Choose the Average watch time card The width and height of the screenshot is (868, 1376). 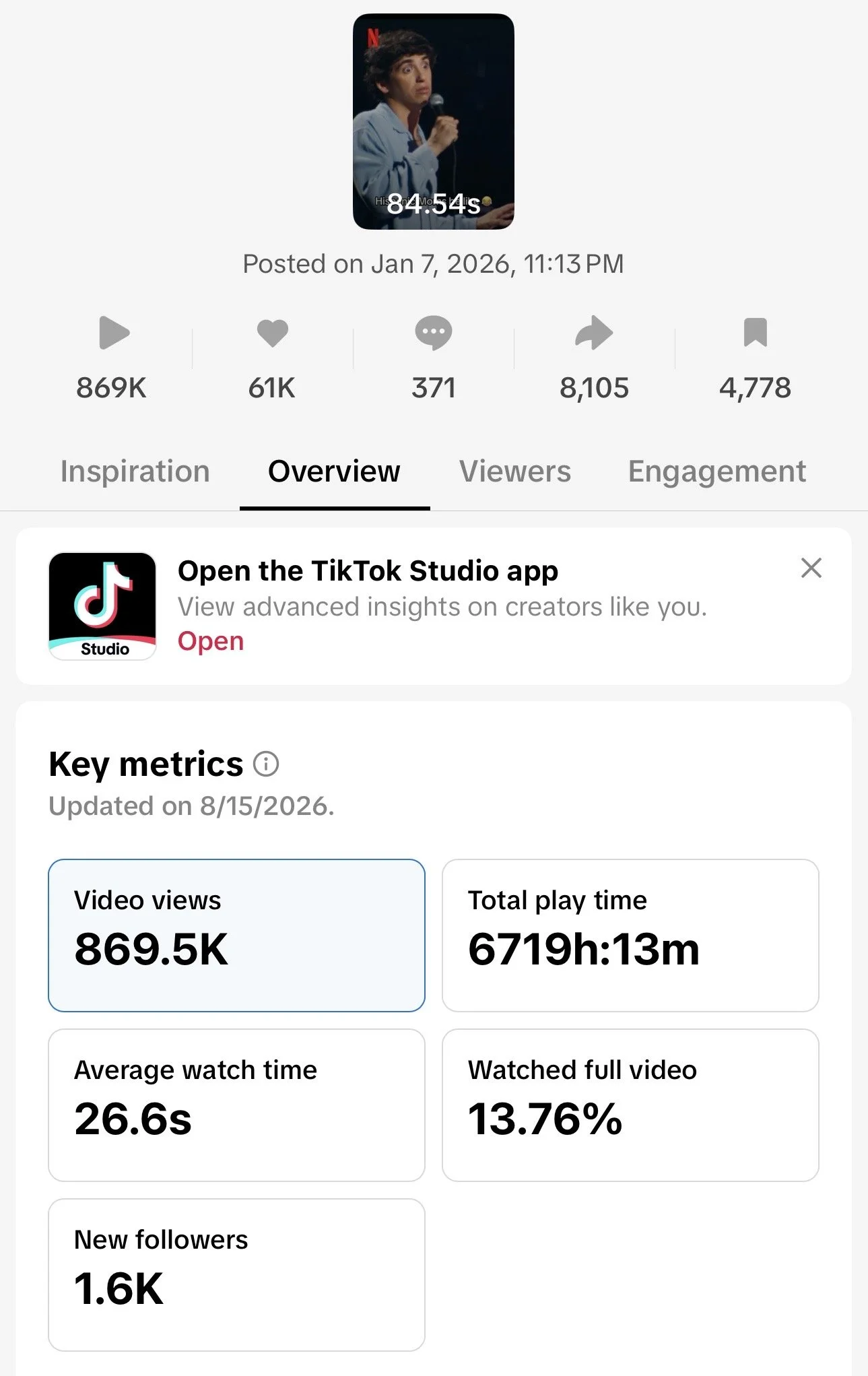pos(236,1105)
